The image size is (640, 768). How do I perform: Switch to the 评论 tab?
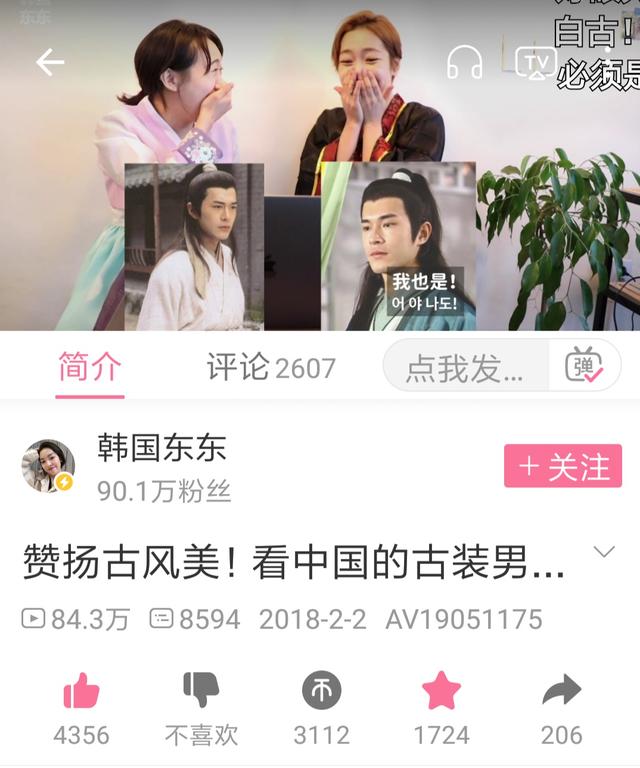coord(271,367)
